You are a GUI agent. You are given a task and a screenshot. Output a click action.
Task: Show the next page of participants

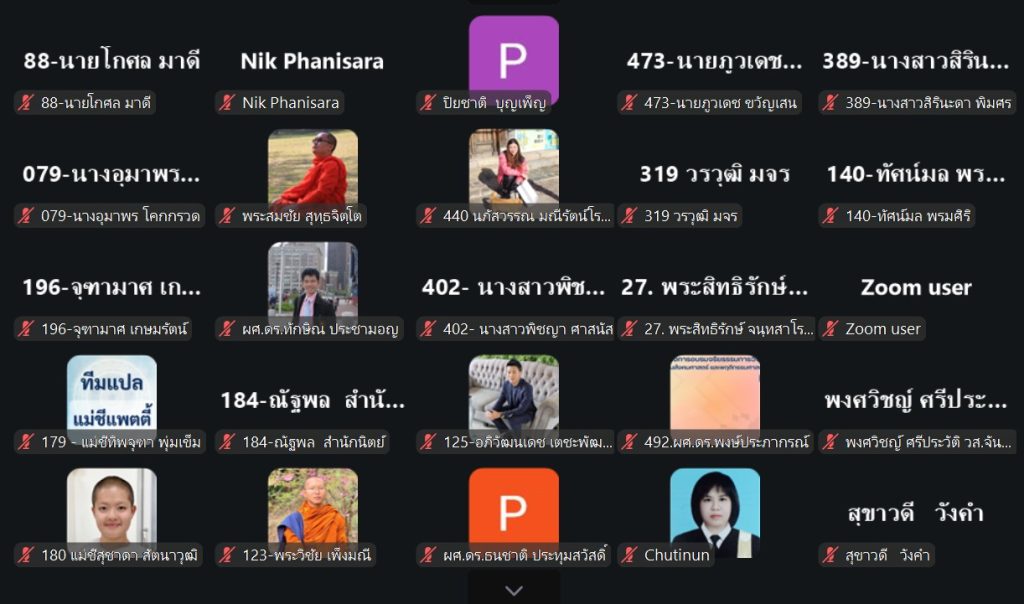pyautogui.click(x=513, y=590)
